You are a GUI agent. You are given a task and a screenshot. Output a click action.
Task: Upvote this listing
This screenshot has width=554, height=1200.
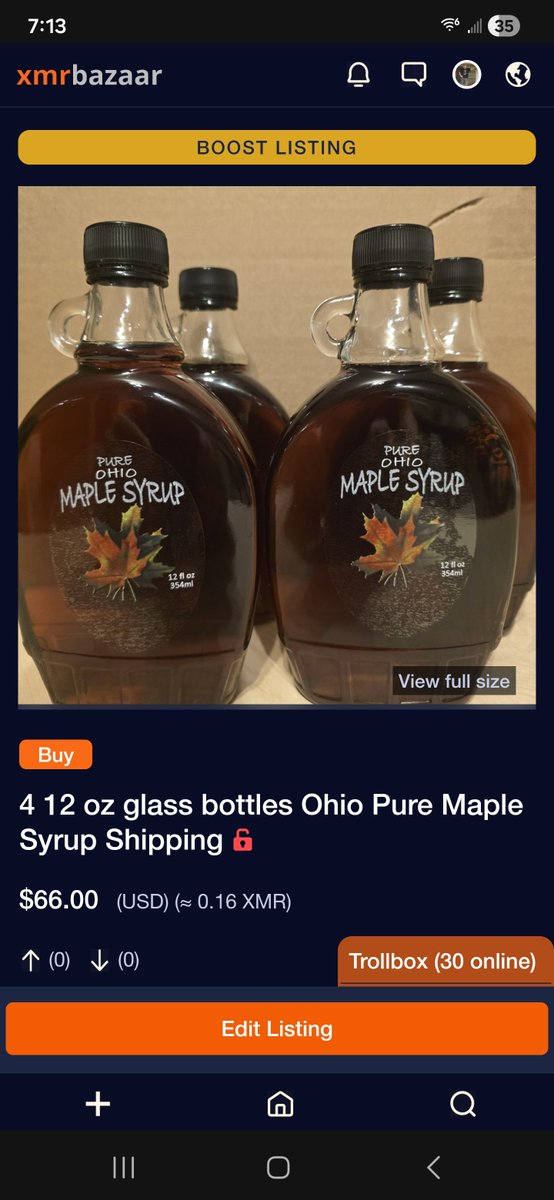tap(31, 961)
